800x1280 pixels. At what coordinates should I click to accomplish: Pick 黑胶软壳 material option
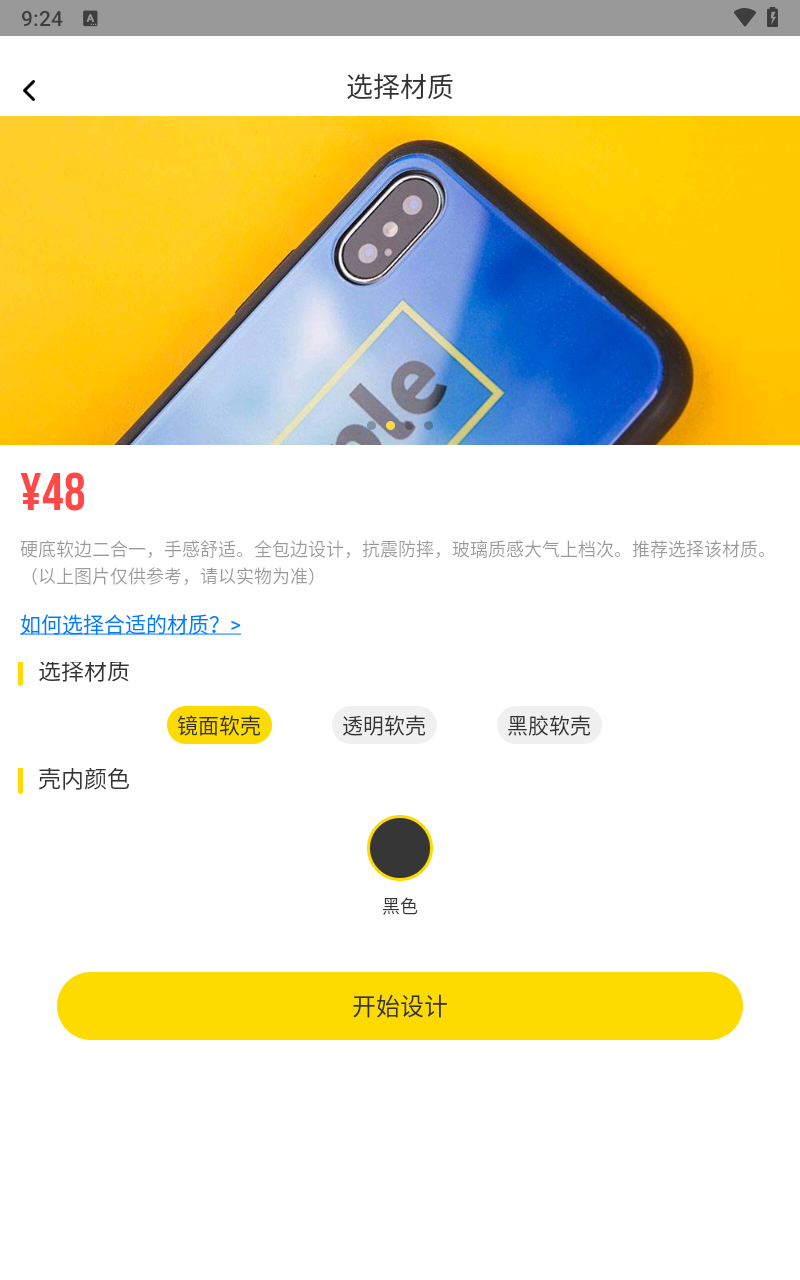point(549,725)
